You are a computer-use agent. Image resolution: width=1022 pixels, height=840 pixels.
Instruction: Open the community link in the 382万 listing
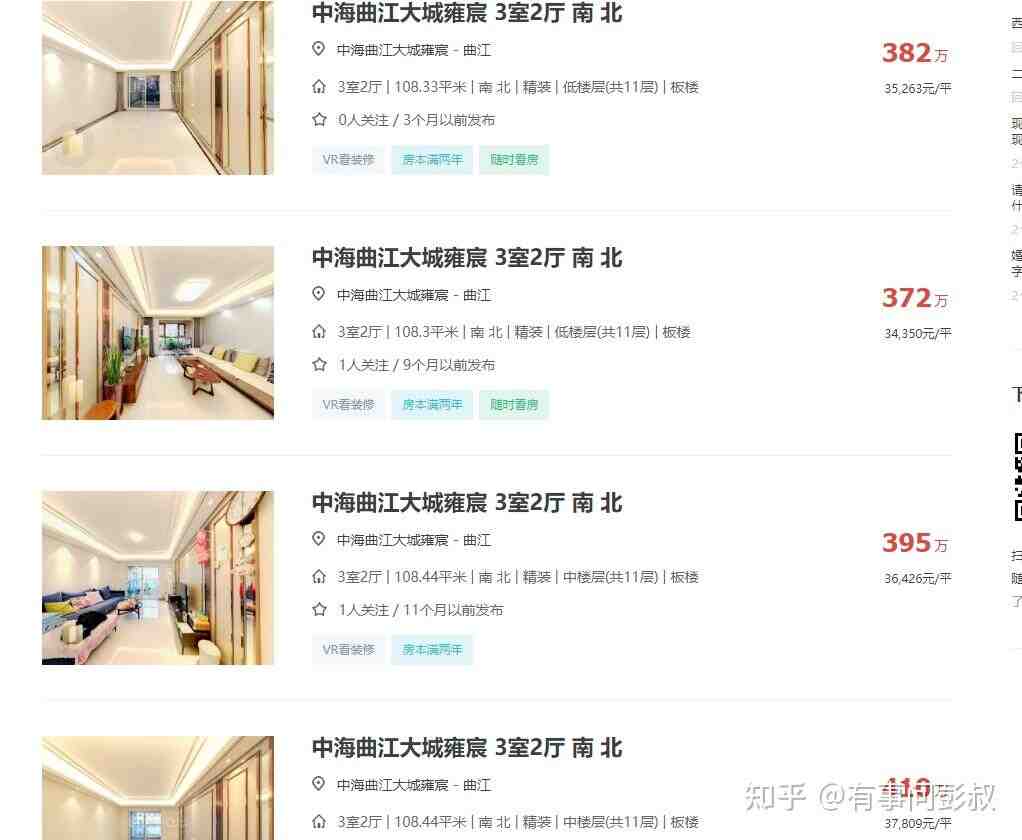[392, 50]
